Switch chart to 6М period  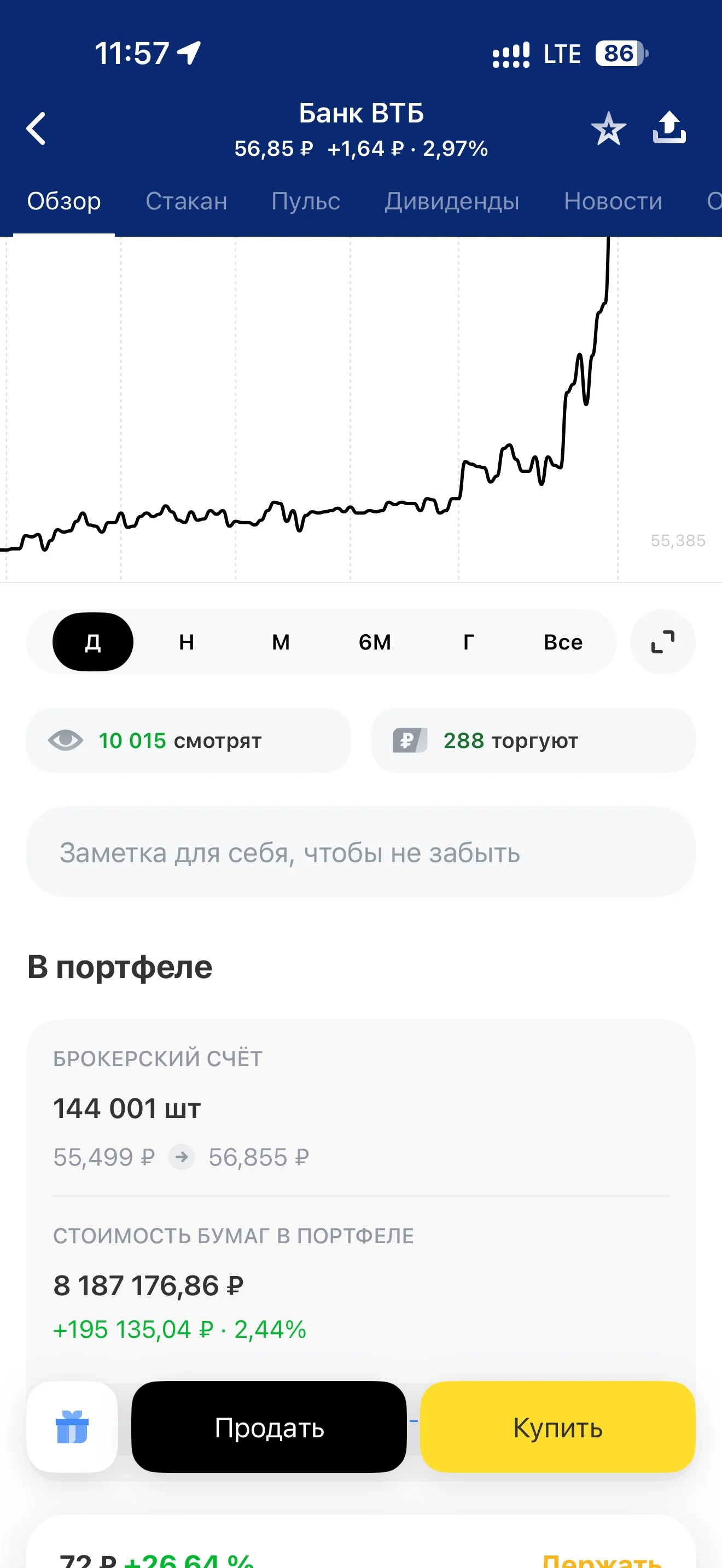click(375, 641)
